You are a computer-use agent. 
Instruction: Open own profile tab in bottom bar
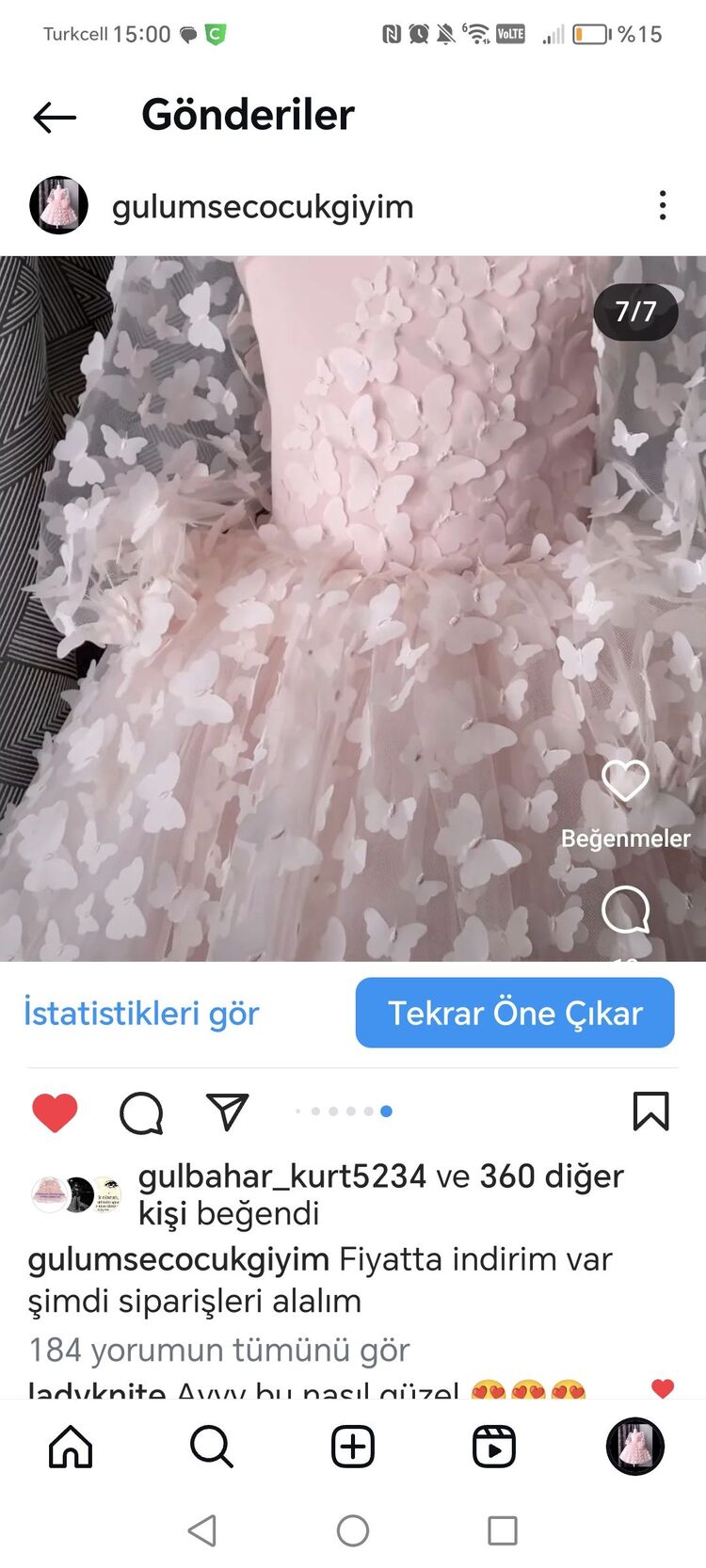(x=635, y=1447)
